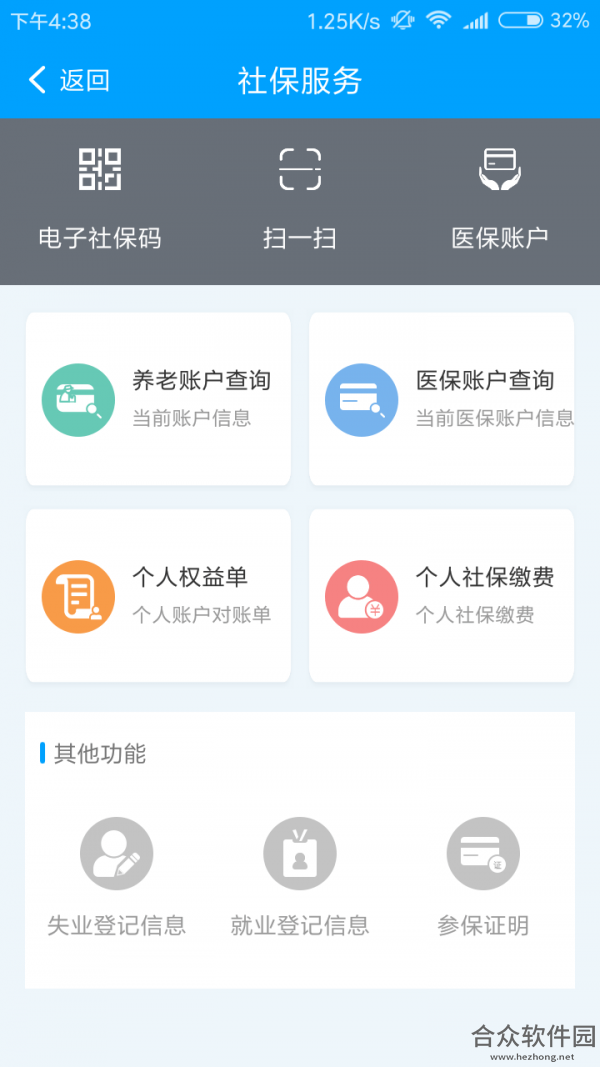The height and width of the screenshot is (1067, 600).
Task: Launch the 扫一扫 scanner
Action: 300,199
